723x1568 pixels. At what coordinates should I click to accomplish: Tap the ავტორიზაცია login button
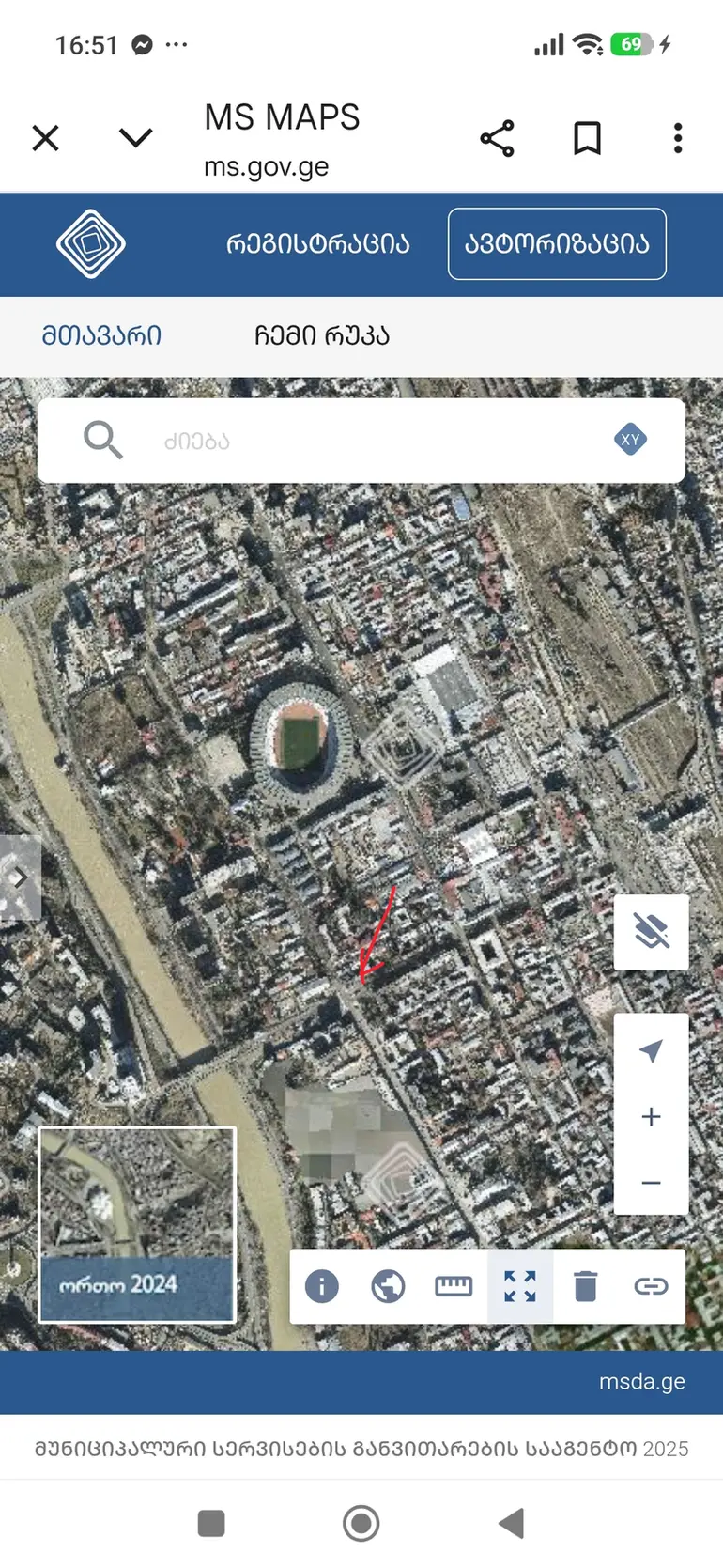(557, 244)
